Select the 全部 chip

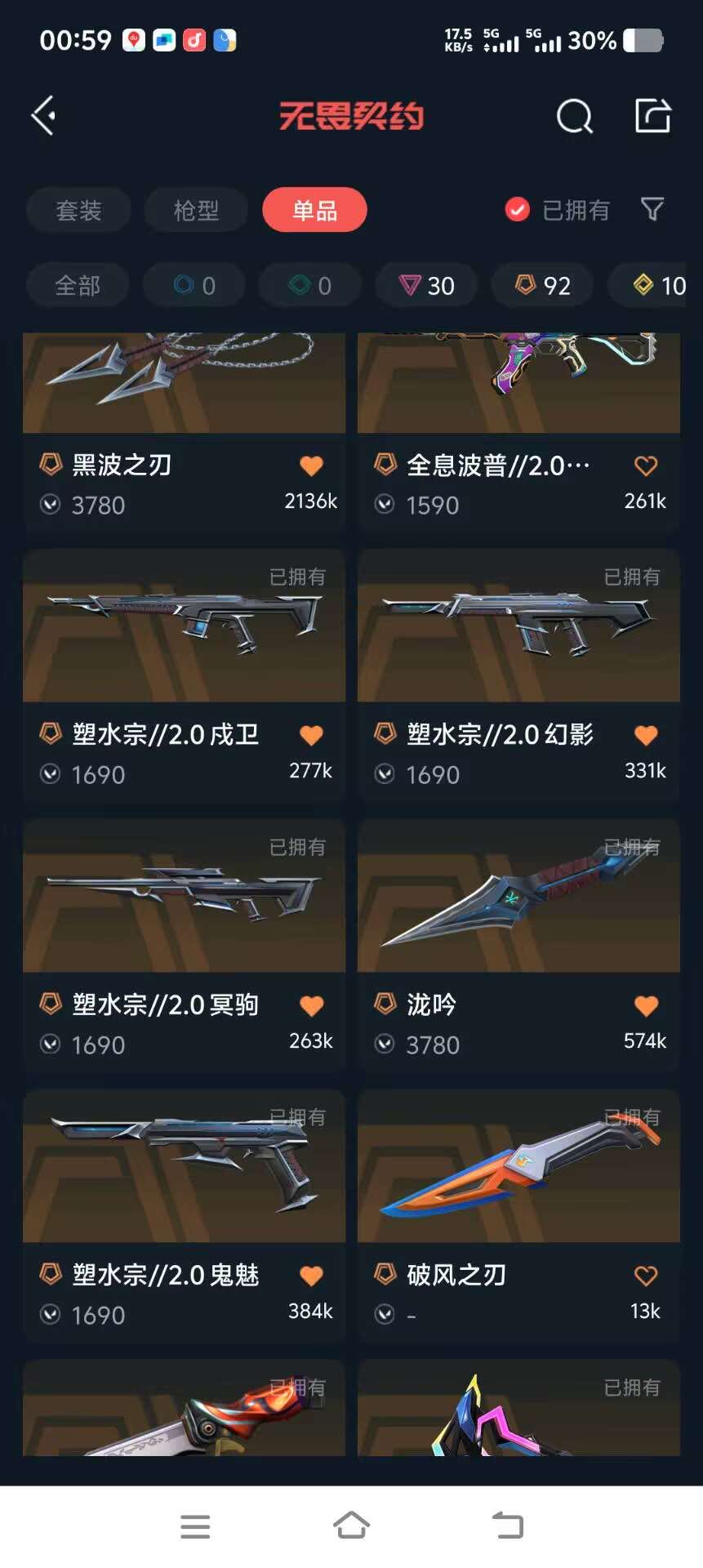(x=78, y=285)
